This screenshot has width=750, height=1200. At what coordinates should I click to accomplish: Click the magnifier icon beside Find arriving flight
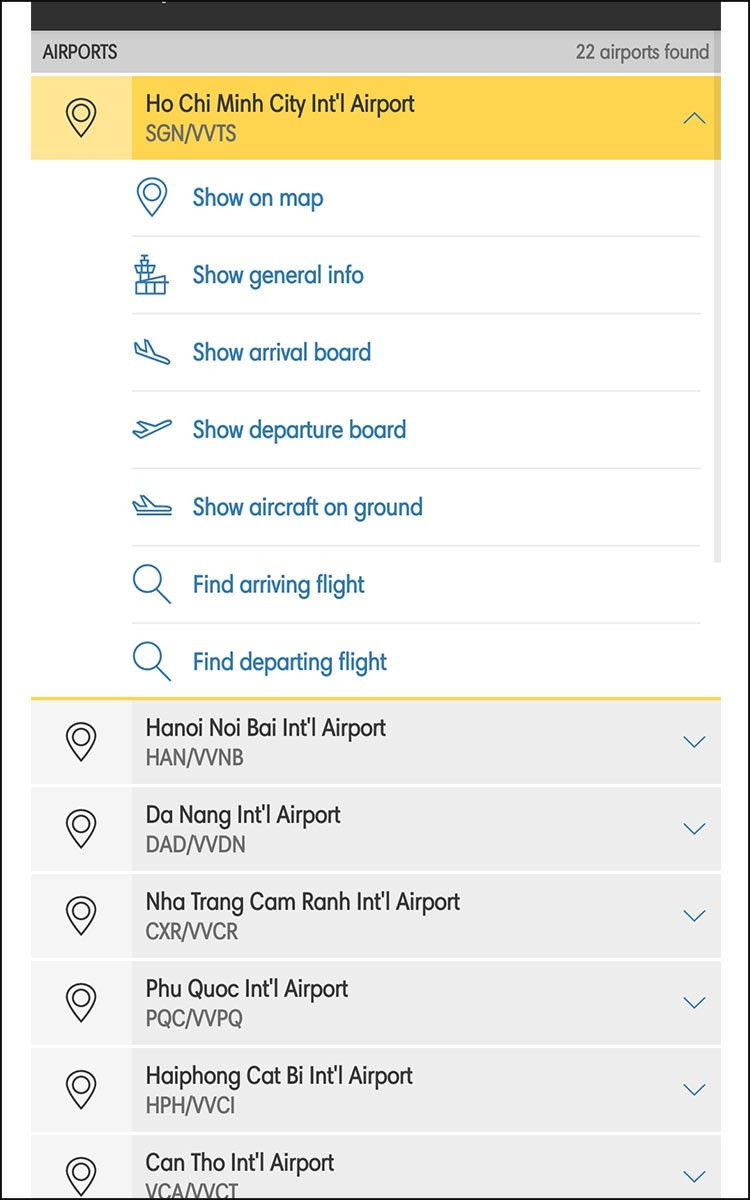tap(151, 584)
